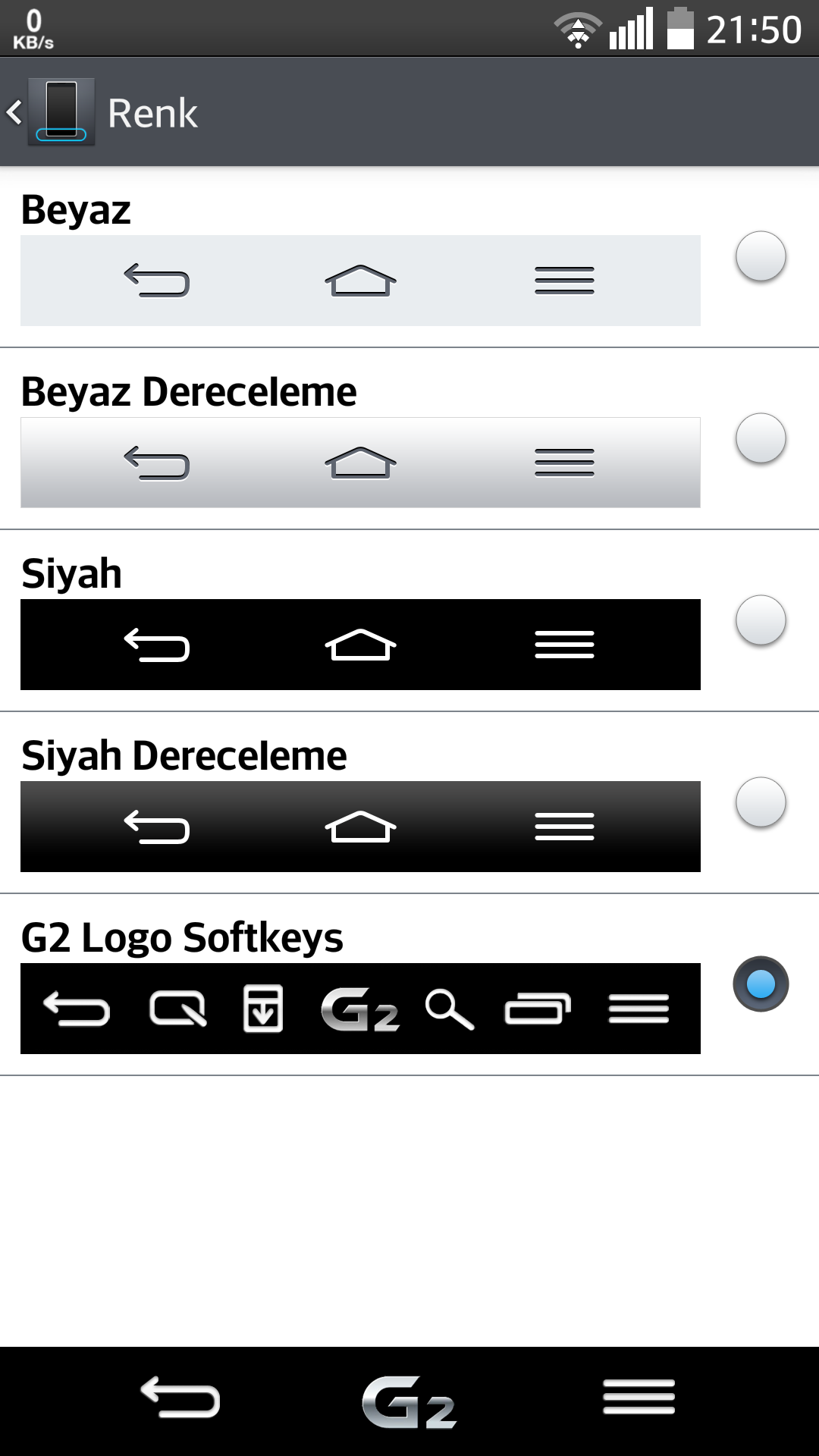Tap the system back softkey
This screenshot has height=1456, width=819.
pos(180,1397)
